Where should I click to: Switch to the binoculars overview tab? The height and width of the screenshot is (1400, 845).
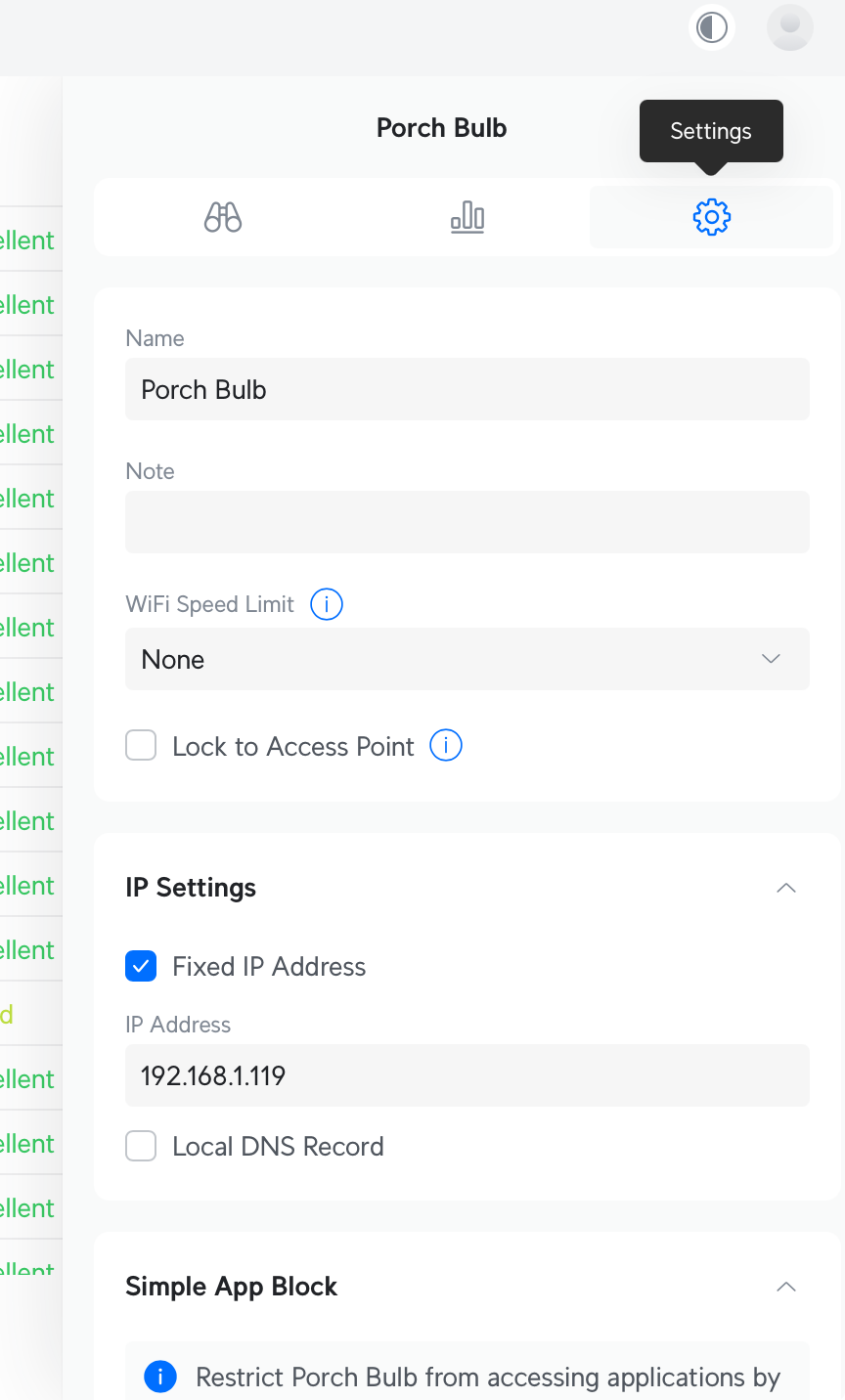click(223, 217)
